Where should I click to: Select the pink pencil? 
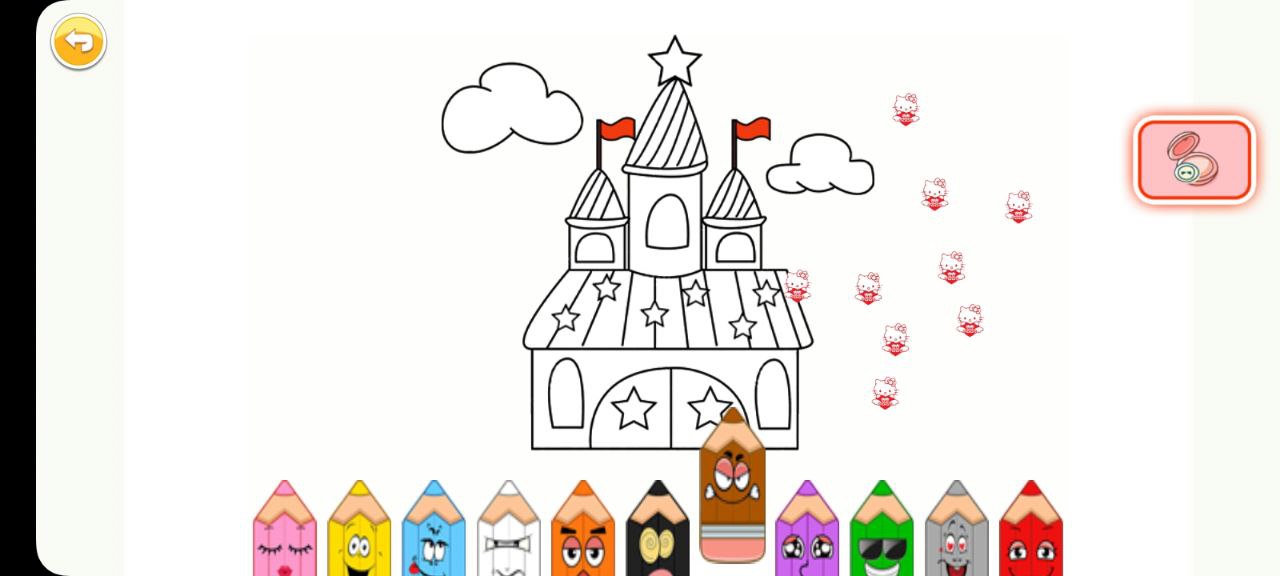click(x=285, y=535)
